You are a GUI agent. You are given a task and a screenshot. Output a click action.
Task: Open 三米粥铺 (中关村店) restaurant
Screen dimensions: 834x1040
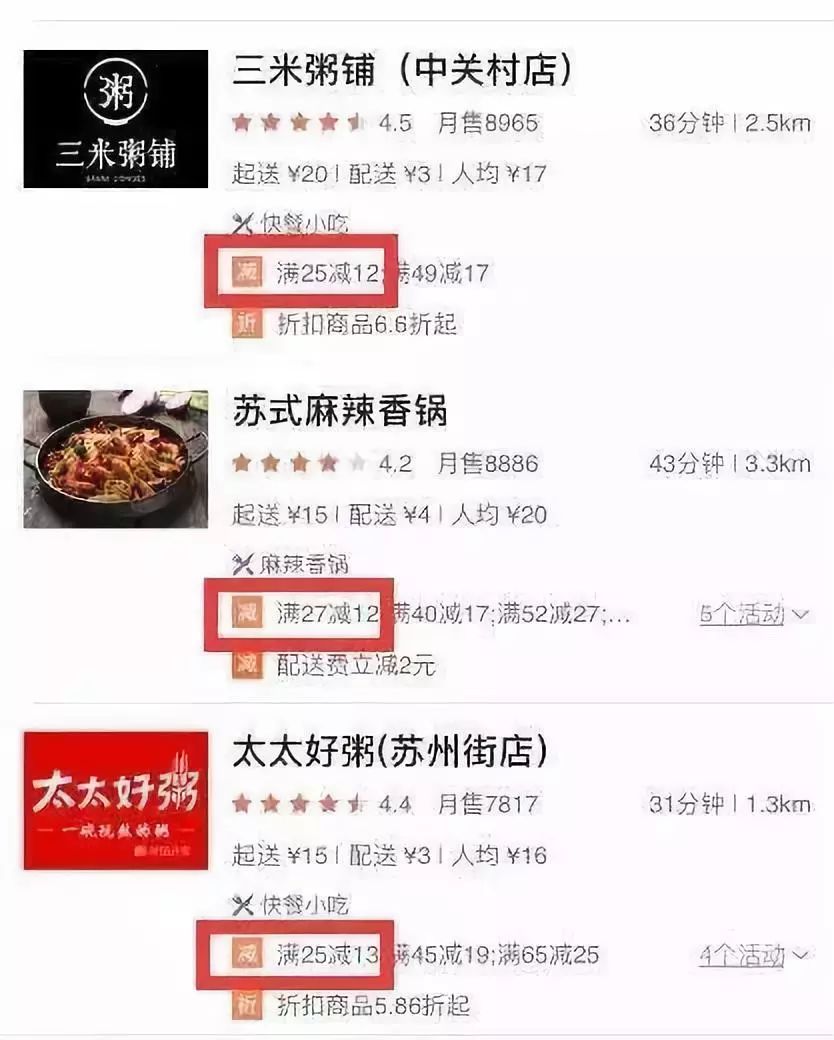point(403,72)
